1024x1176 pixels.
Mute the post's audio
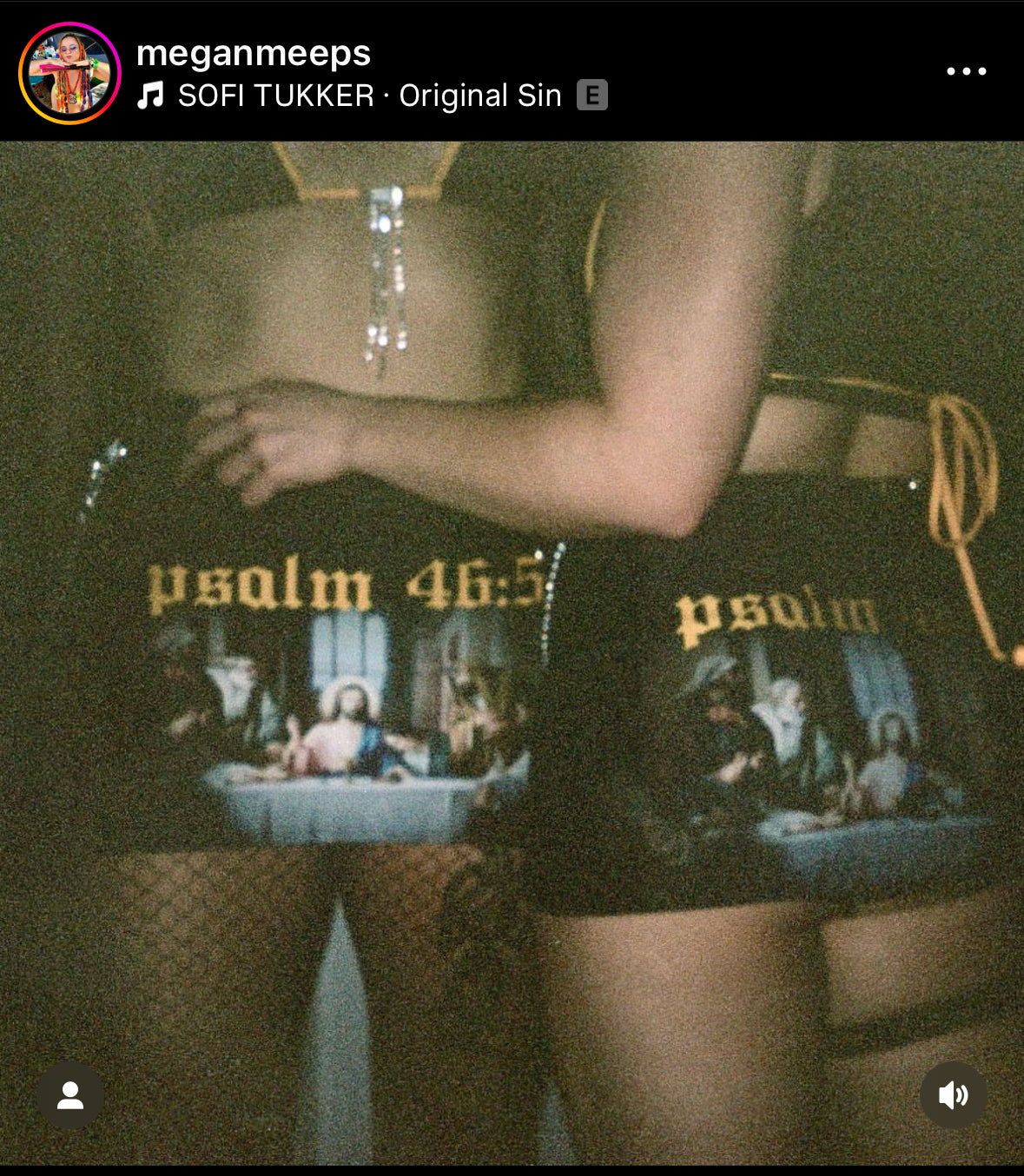tap(953, 1095)
